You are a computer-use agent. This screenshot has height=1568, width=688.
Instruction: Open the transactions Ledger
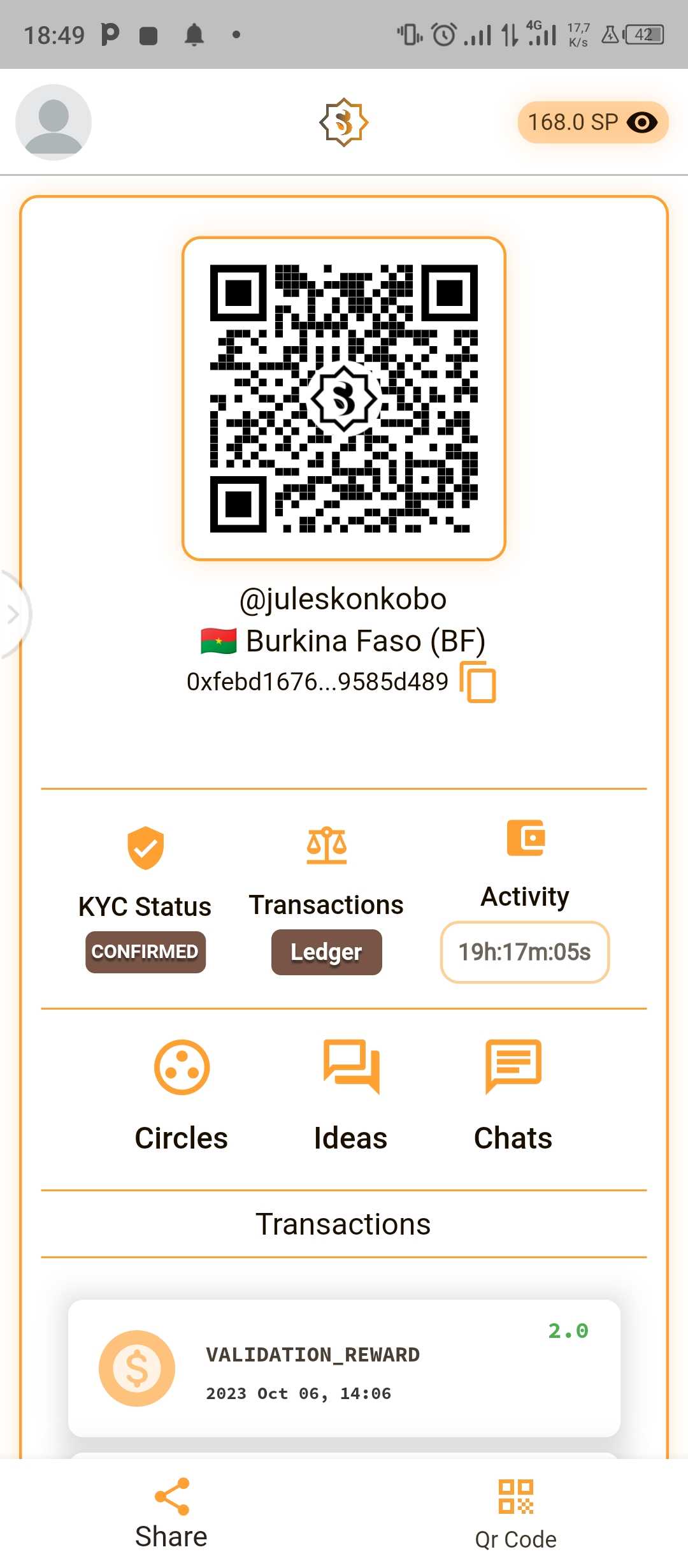(x=326, y=952)
